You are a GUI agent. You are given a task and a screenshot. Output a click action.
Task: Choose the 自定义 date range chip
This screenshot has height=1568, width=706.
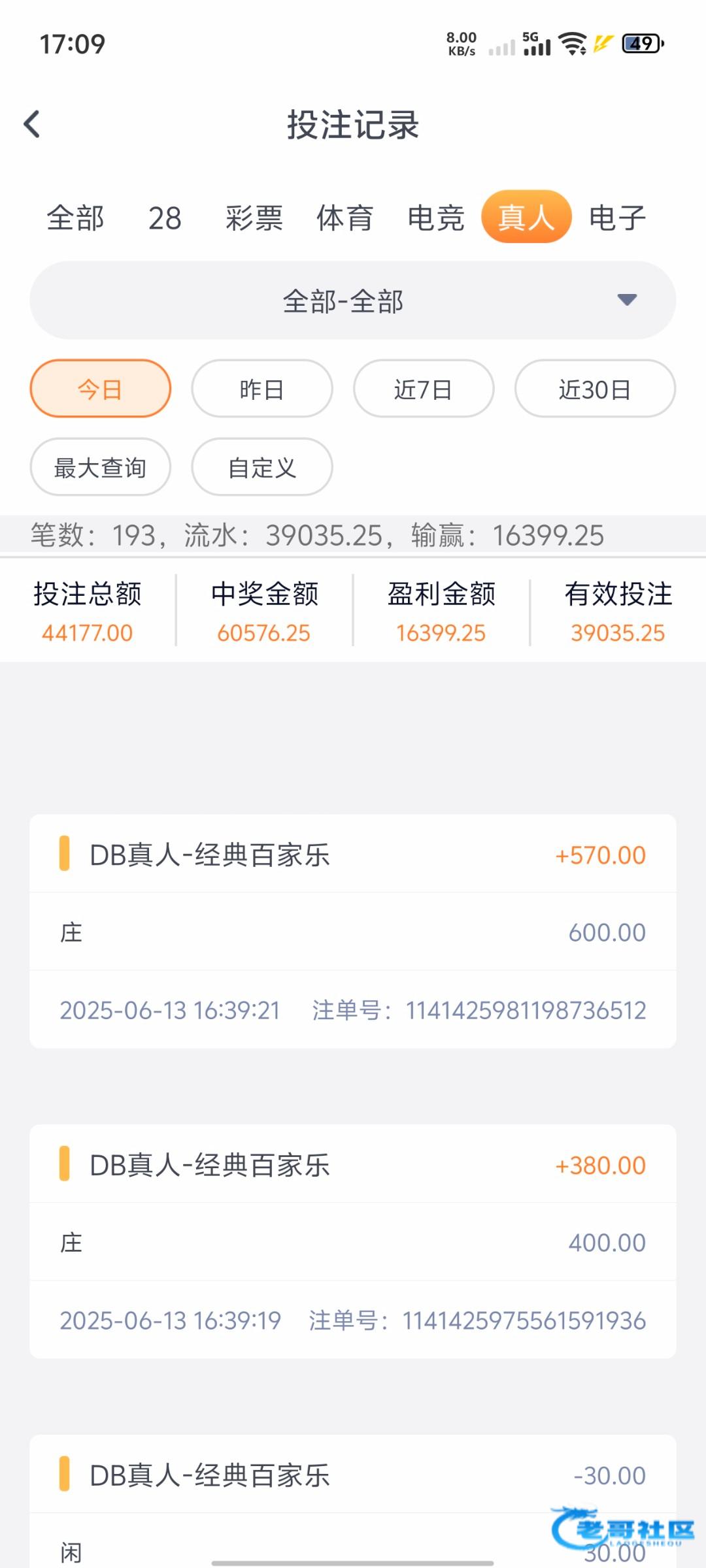click(x=262, y=467)
